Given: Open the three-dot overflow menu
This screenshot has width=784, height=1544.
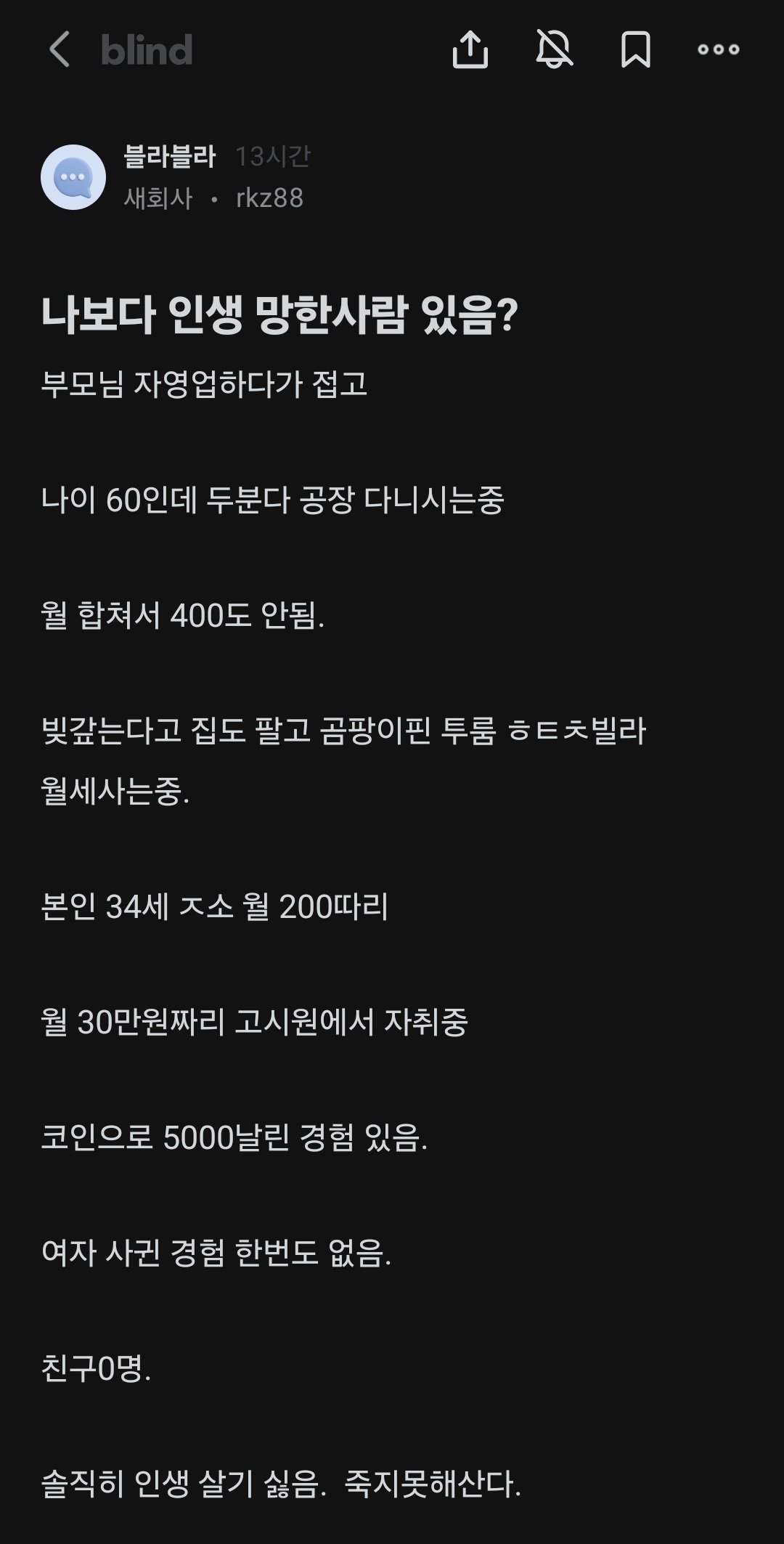Looking at the screenshot, I should coord(718,49).
